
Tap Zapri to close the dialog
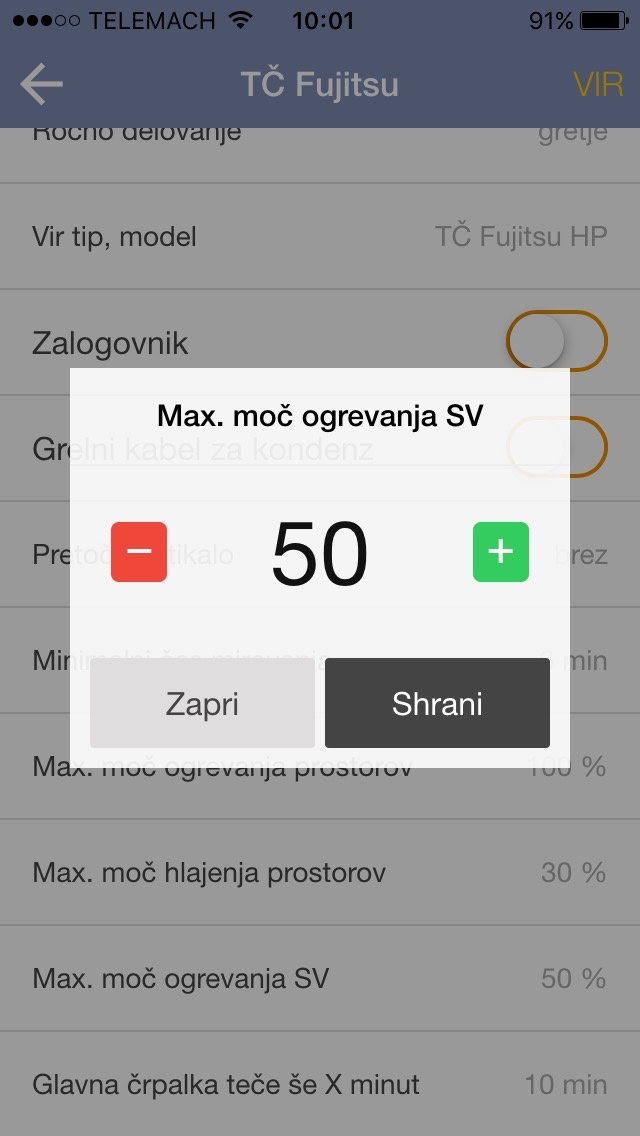(202, 703)
